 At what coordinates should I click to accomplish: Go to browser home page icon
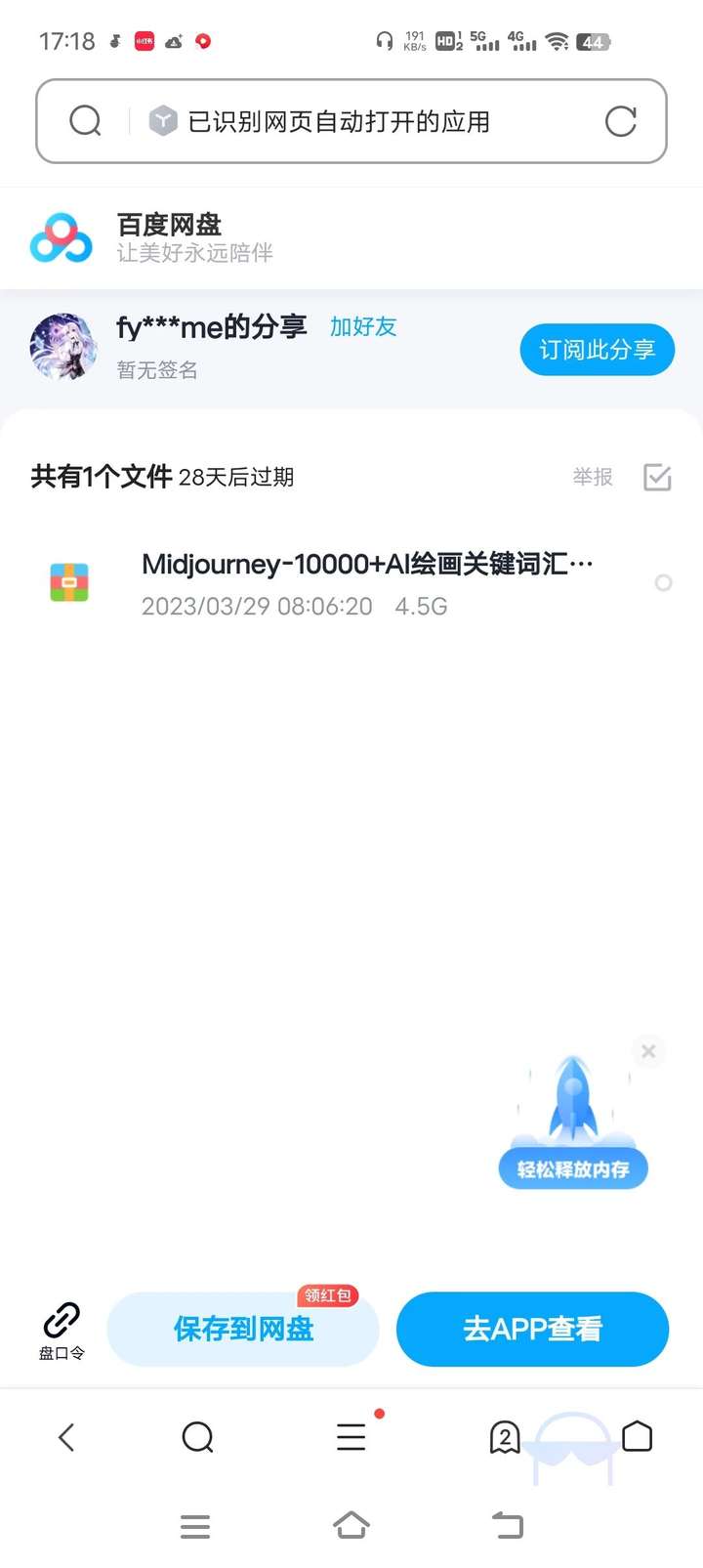[637, 1437]
